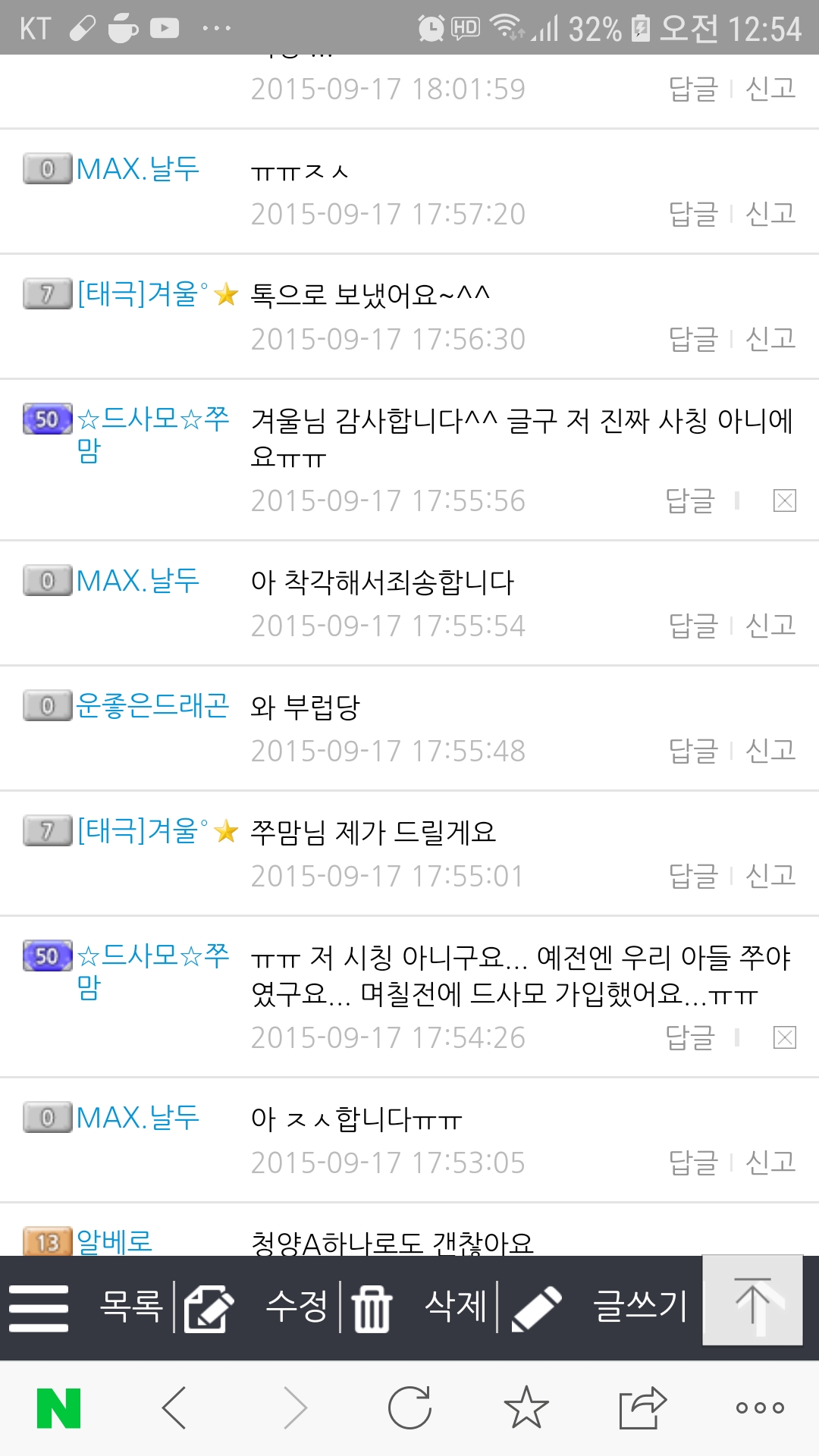The height and width of the screenshot is (1456, 819).
Task: Open the MAX.날두 profile on '아 착각해서죄송합니다'
Action: pyautogui.click(x=138, y=581)
